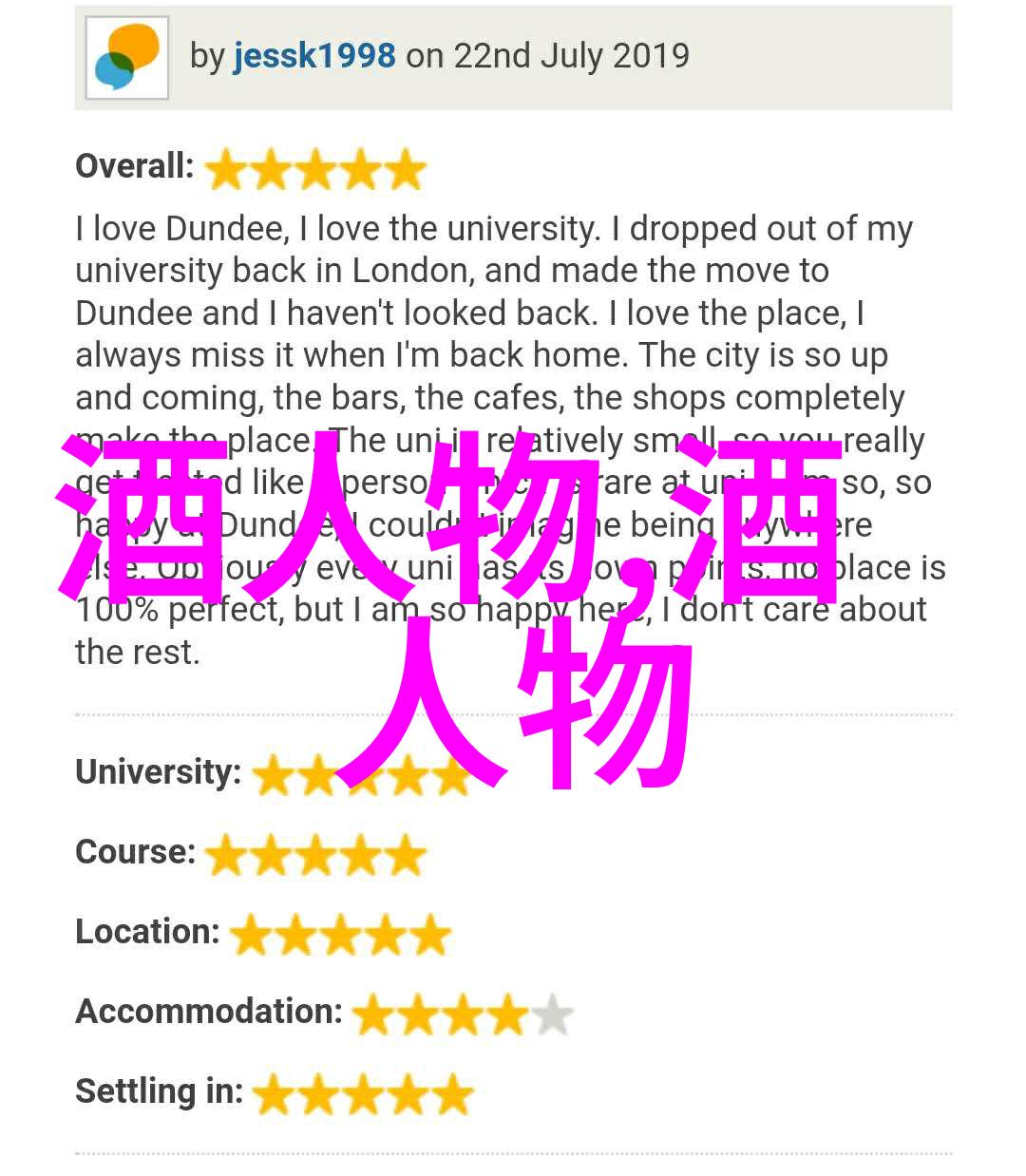Open jessk1998's profile link
The height and width of the screenshot is (1176, 1026).
pyautogui.click(x=313, y=56)
